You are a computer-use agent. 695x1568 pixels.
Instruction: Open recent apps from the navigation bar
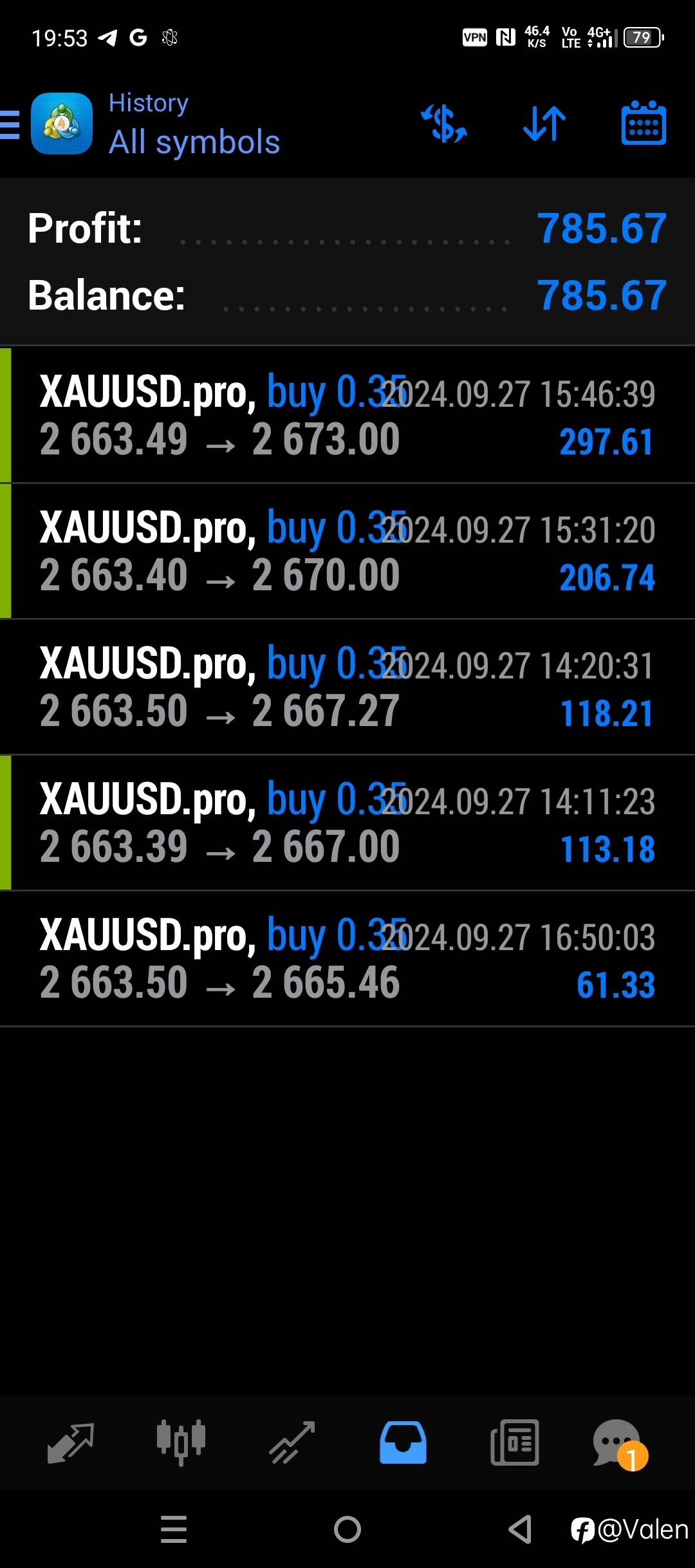174,1529
